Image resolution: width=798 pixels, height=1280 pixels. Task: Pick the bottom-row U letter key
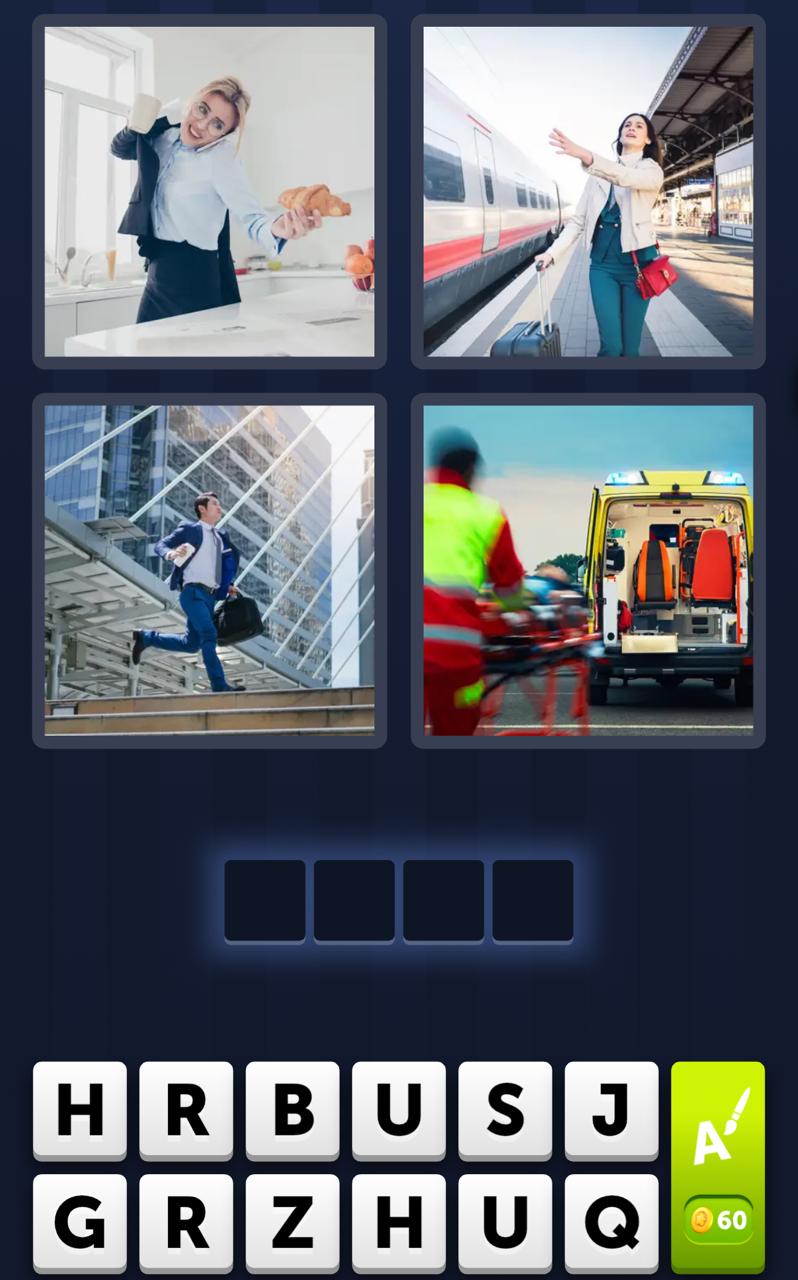point(504,1222)
